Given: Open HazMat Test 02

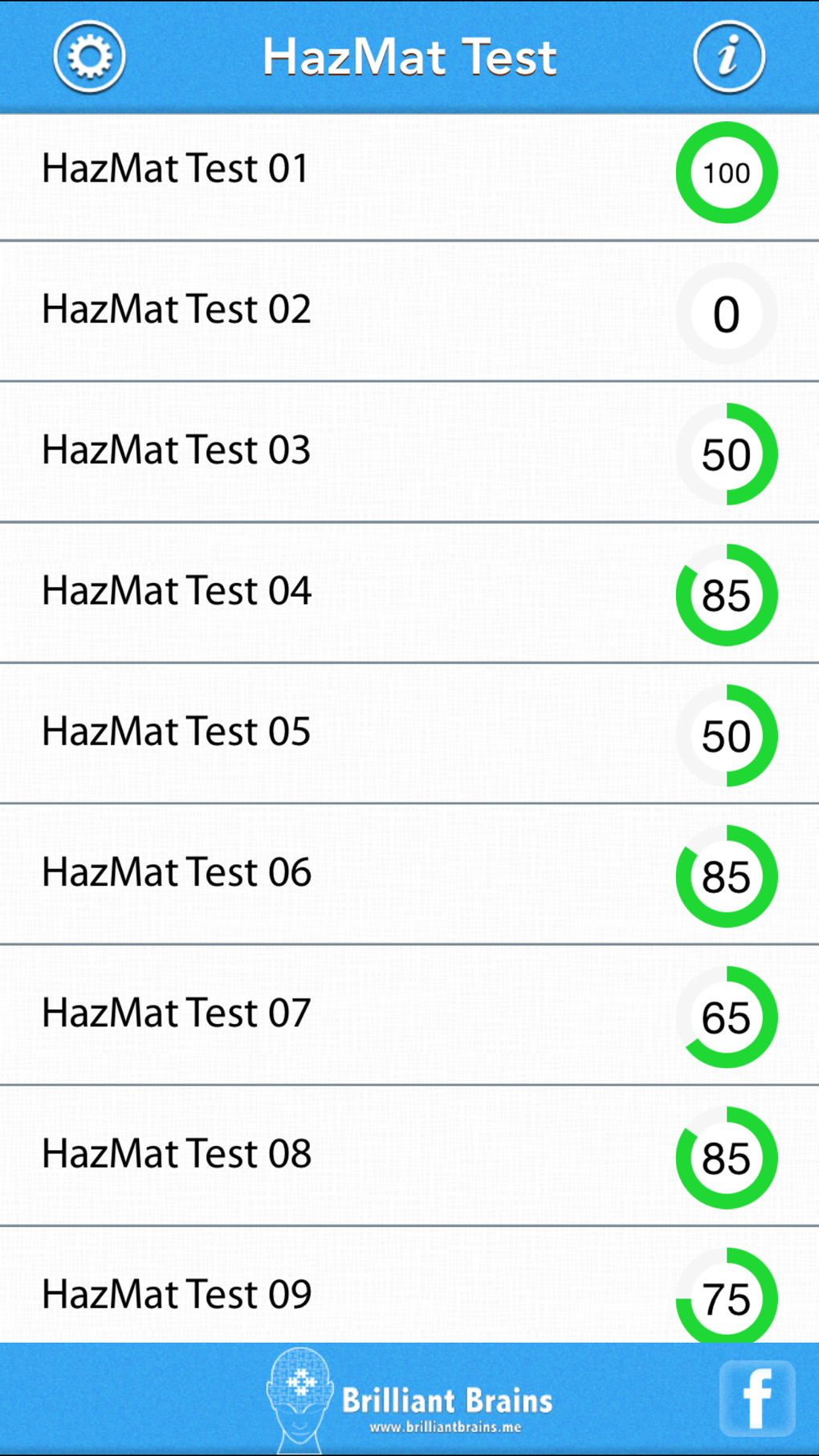Looking at the screenshot, I should point(176,310).
